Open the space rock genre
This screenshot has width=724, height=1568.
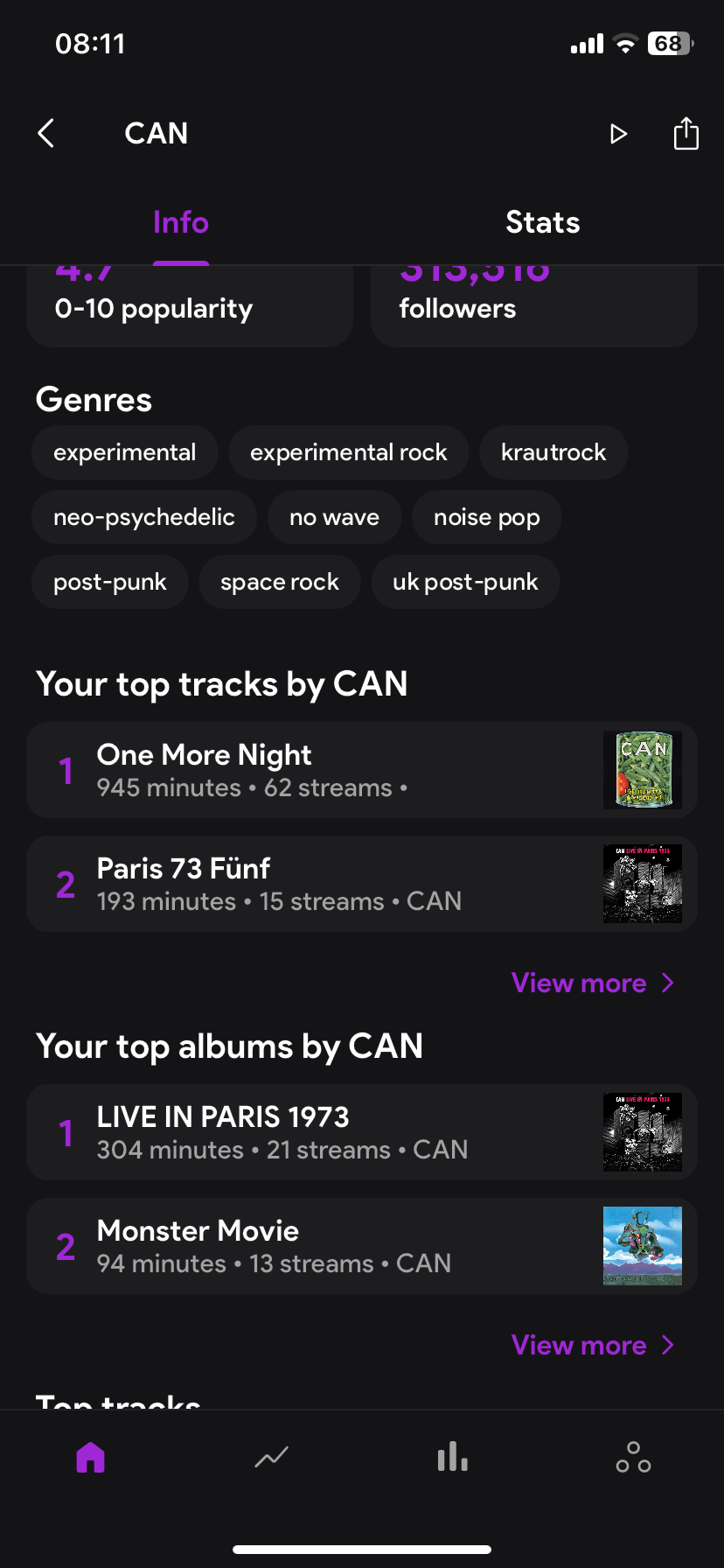pos(279,582)
